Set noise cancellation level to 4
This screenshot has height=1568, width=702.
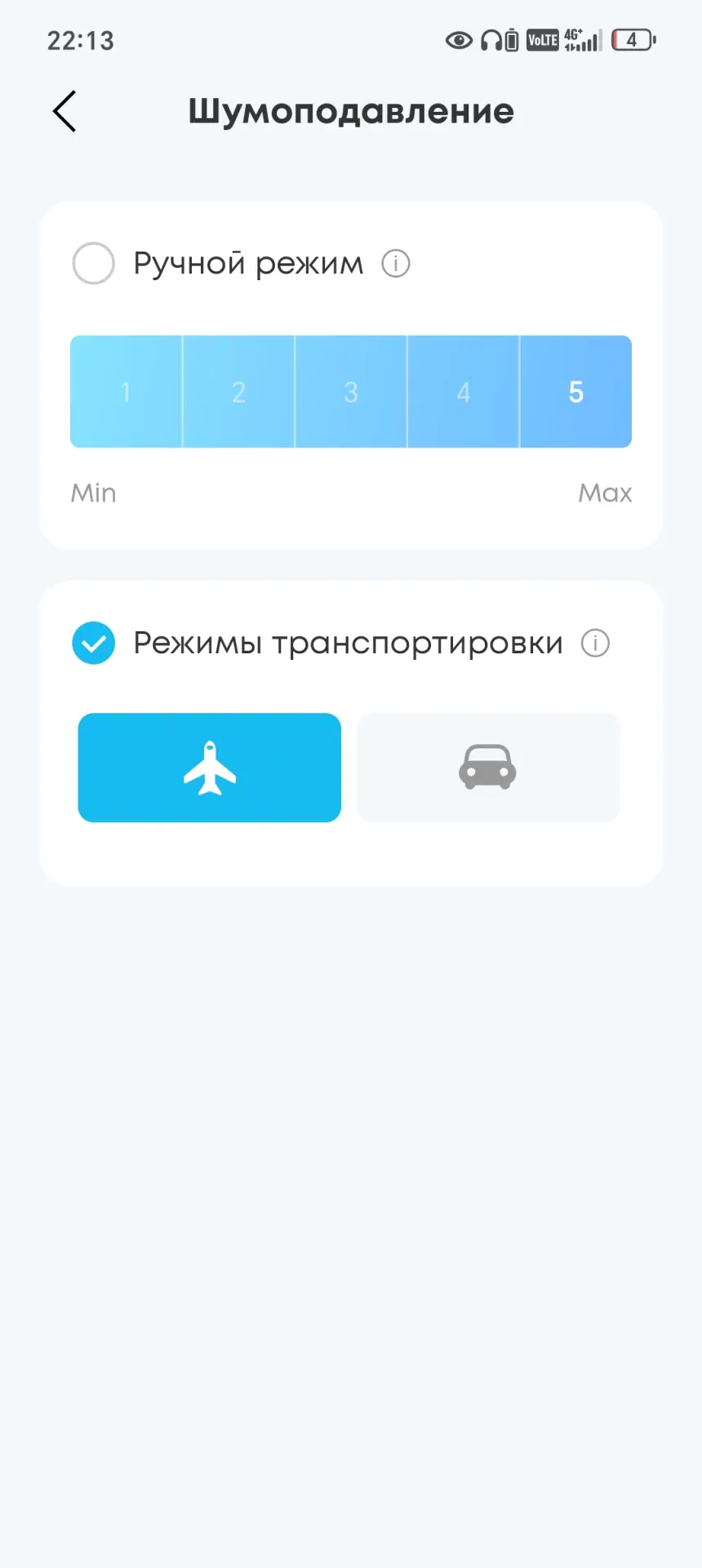coord(464,392)
